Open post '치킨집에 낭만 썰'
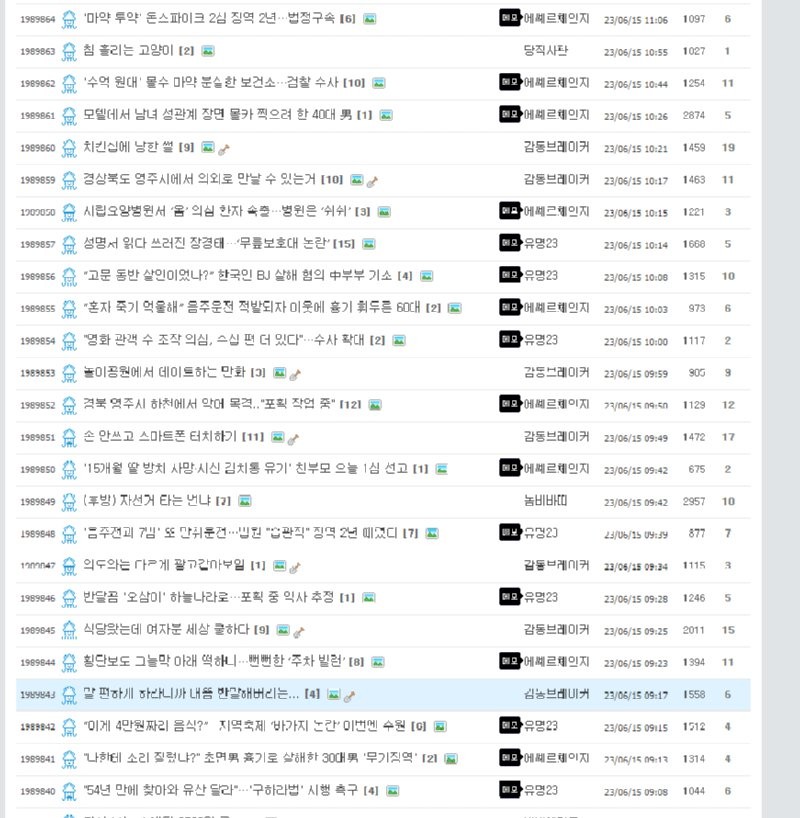 (x=129, y=148)
